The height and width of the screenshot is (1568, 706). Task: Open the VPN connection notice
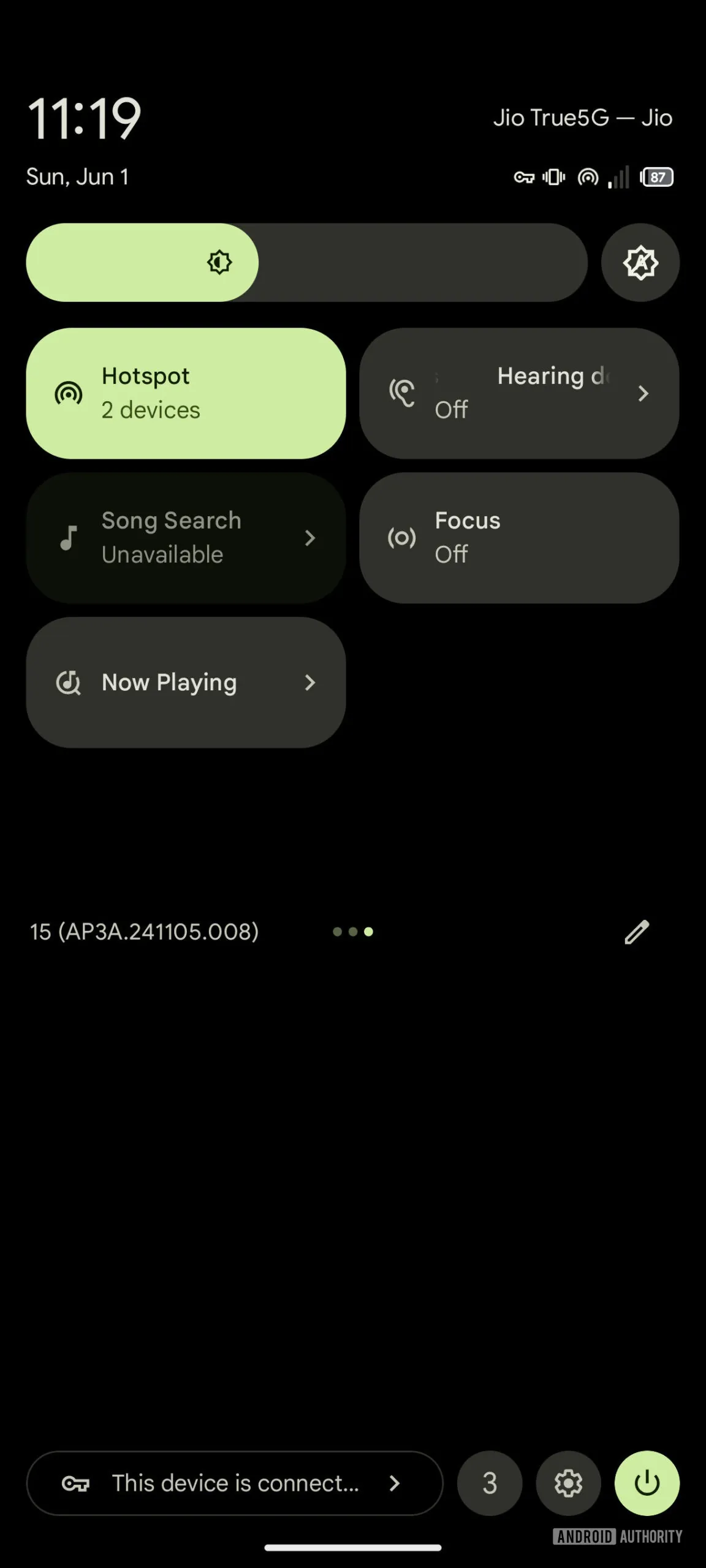[x=234, y=1483]
